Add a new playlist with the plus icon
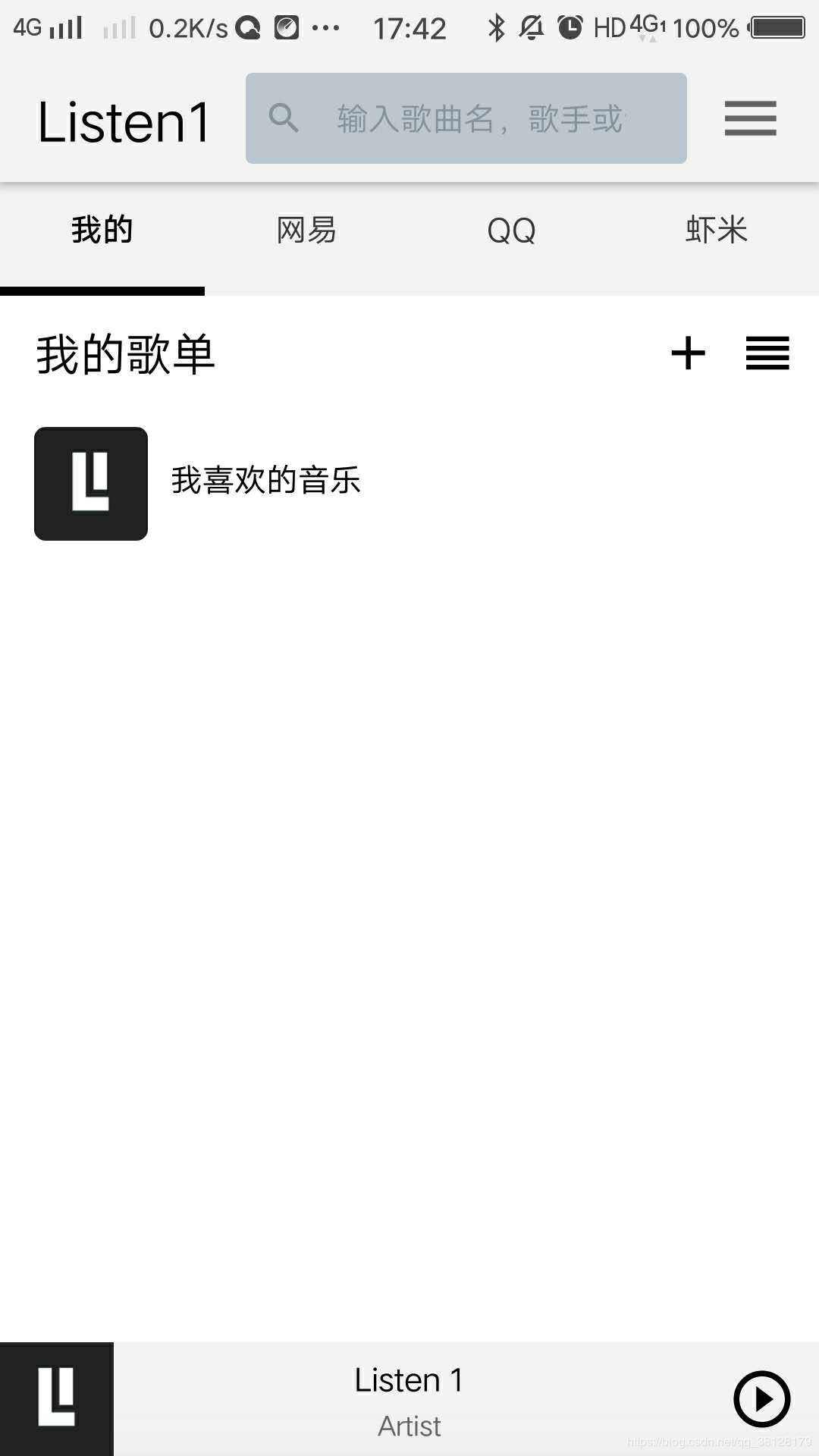This screenshot has height=1456, width=819. coord(689,353)
